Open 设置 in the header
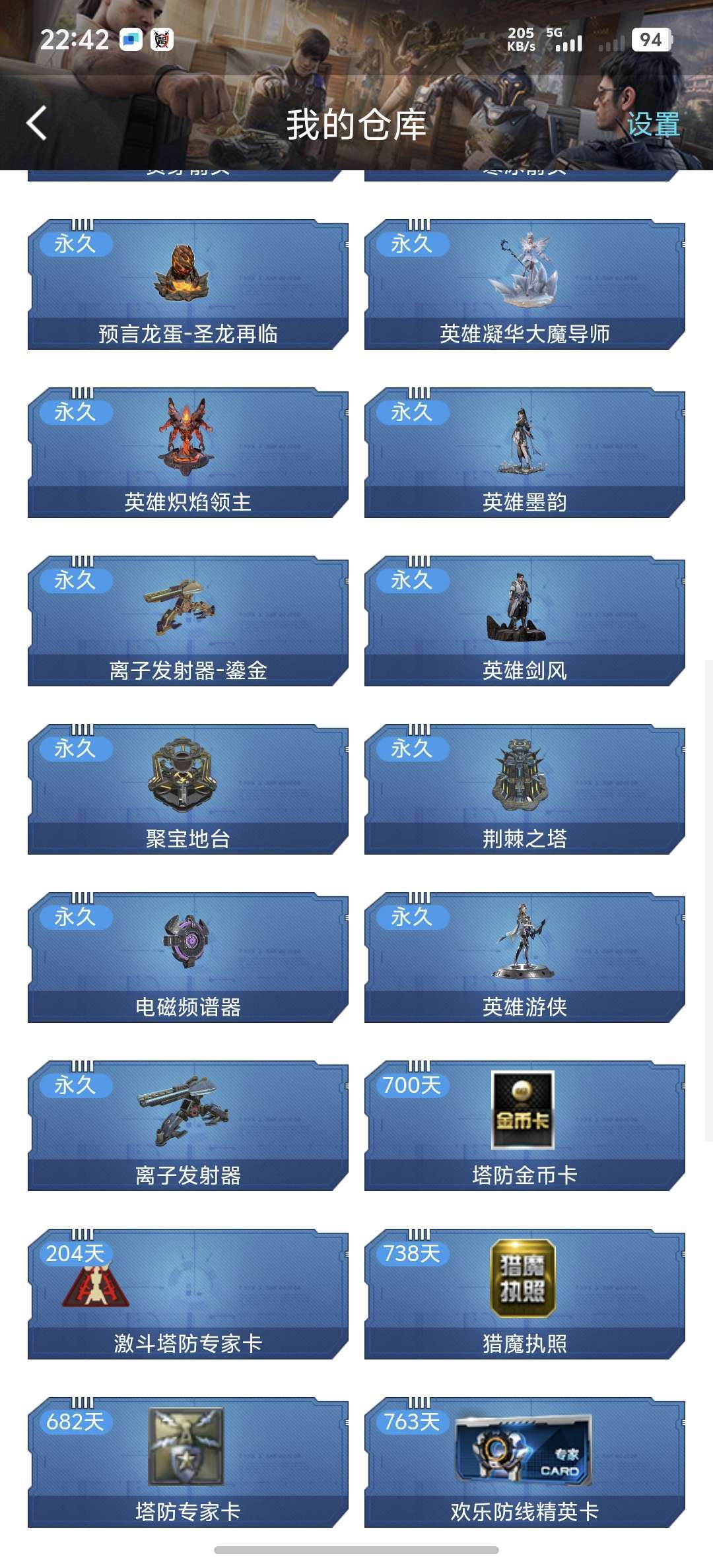 click(x=653, y=124)
